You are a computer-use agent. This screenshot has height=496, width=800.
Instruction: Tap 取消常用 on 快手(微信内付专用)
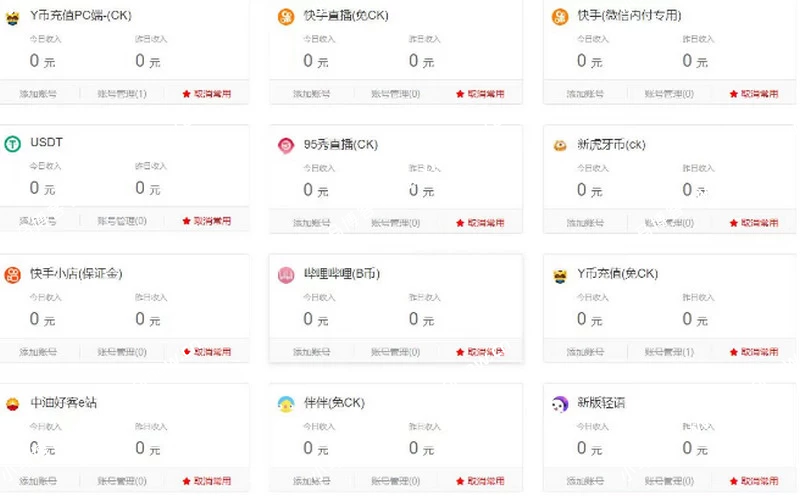click(754, 93)
